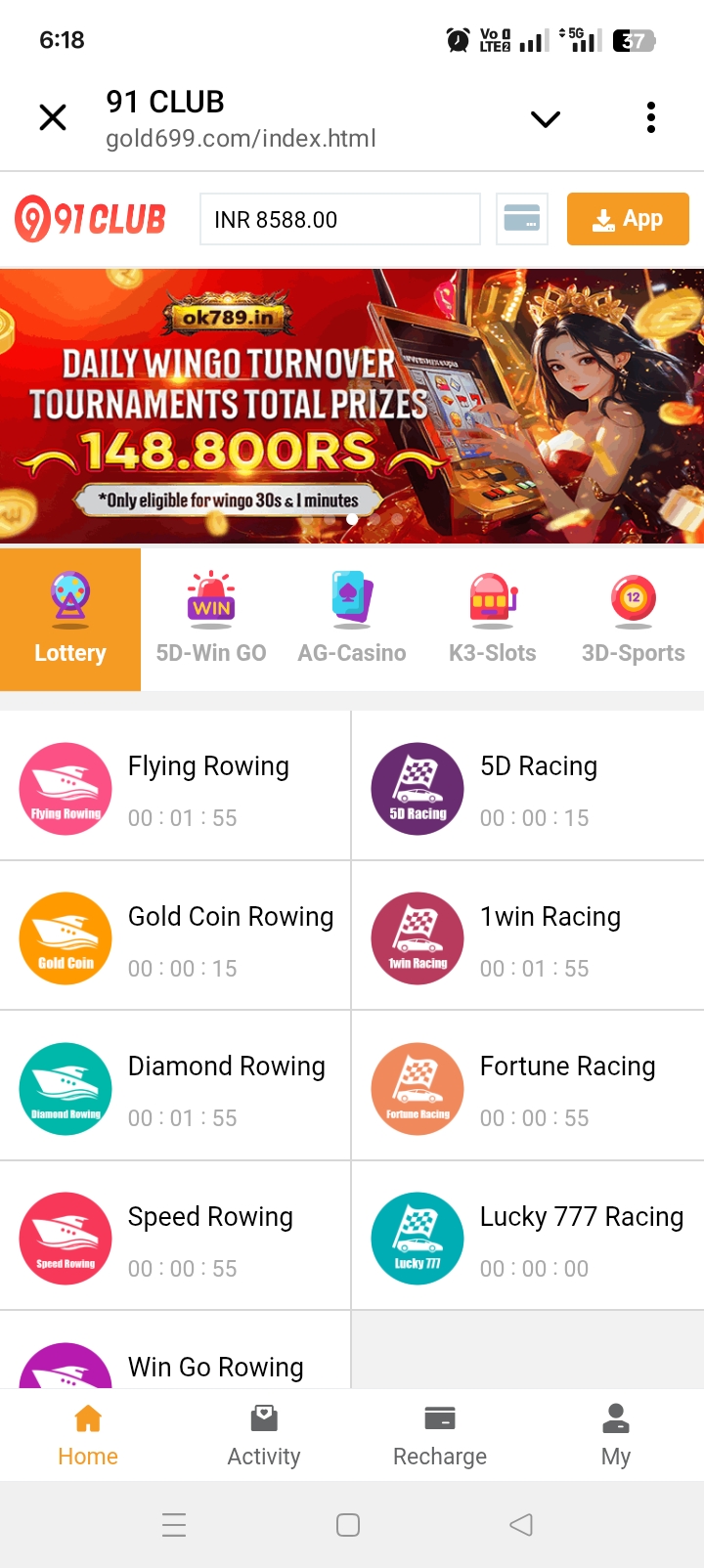Switch to the 5D-Win GO category

pos(211,620)
